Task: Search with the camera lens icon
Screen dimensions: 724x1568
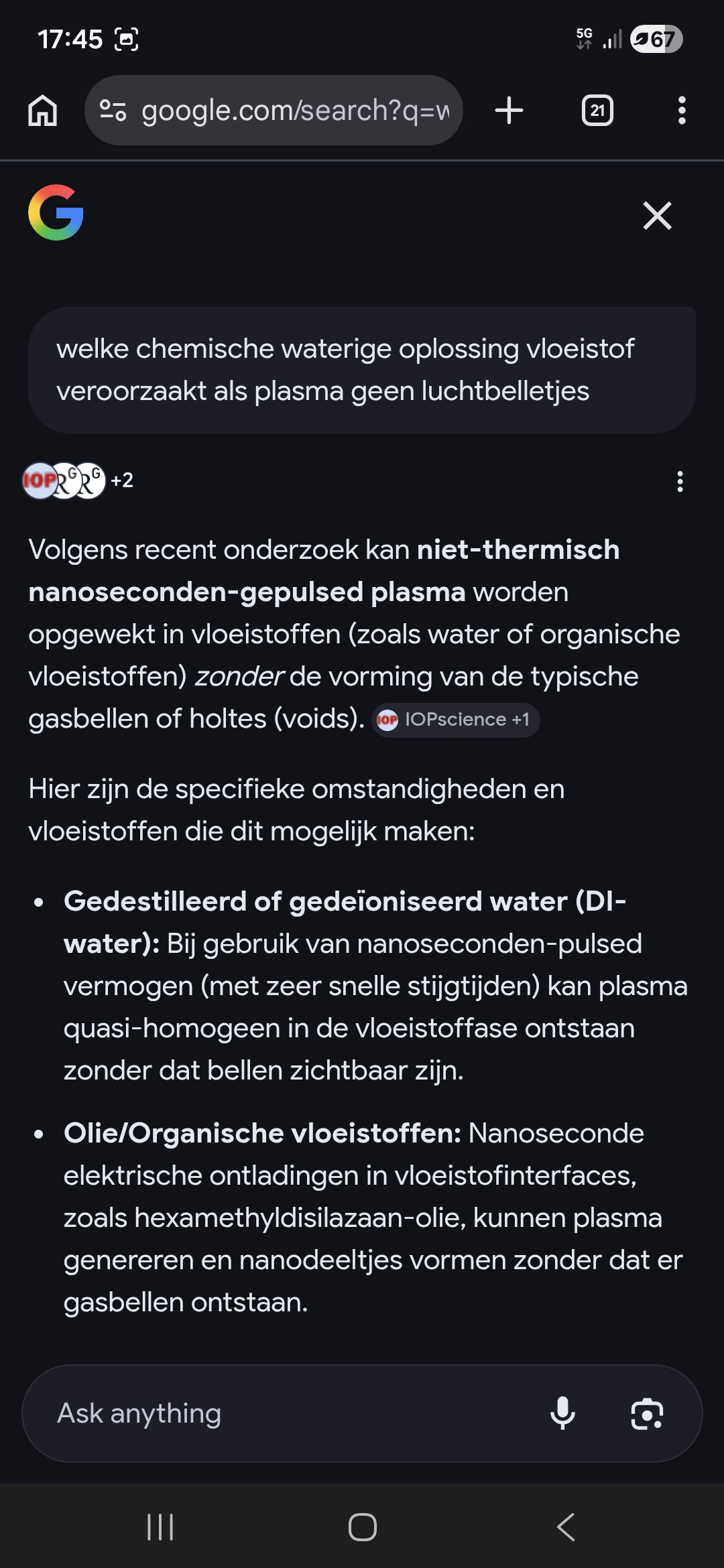Action: pos(647,1414)
